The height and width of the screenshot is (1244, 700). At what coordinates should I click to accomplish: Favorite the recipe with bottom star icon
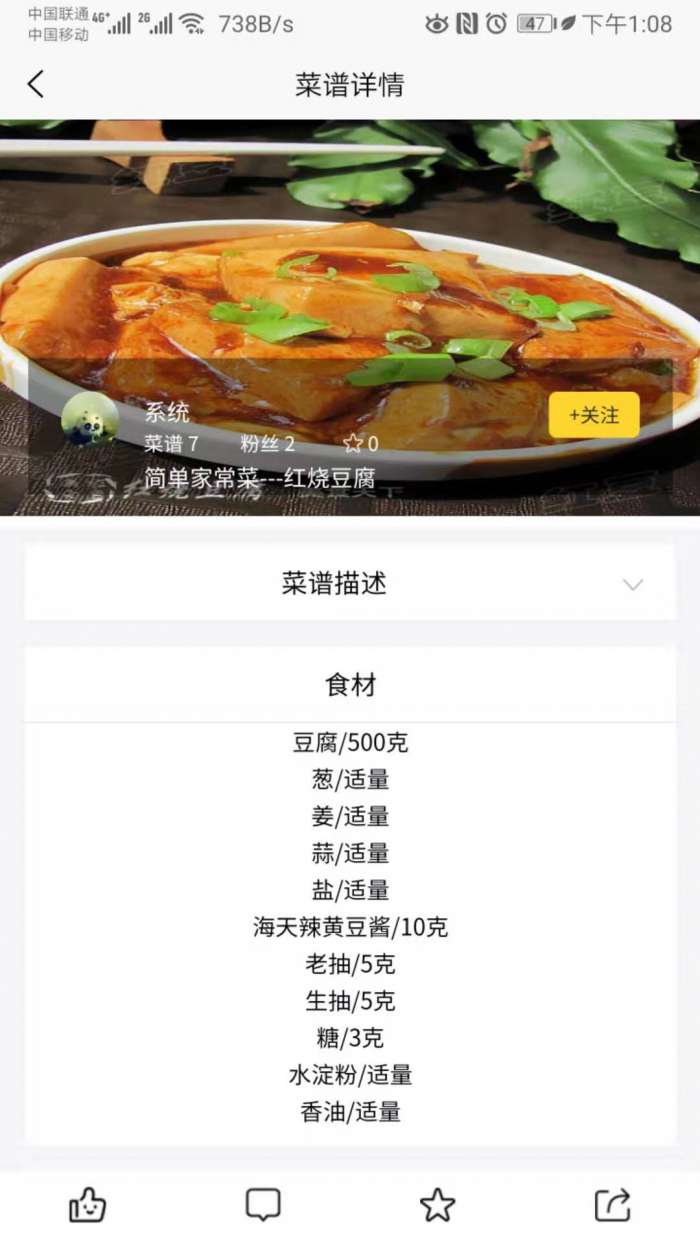pyautogui.click(x=437, y=1205)
